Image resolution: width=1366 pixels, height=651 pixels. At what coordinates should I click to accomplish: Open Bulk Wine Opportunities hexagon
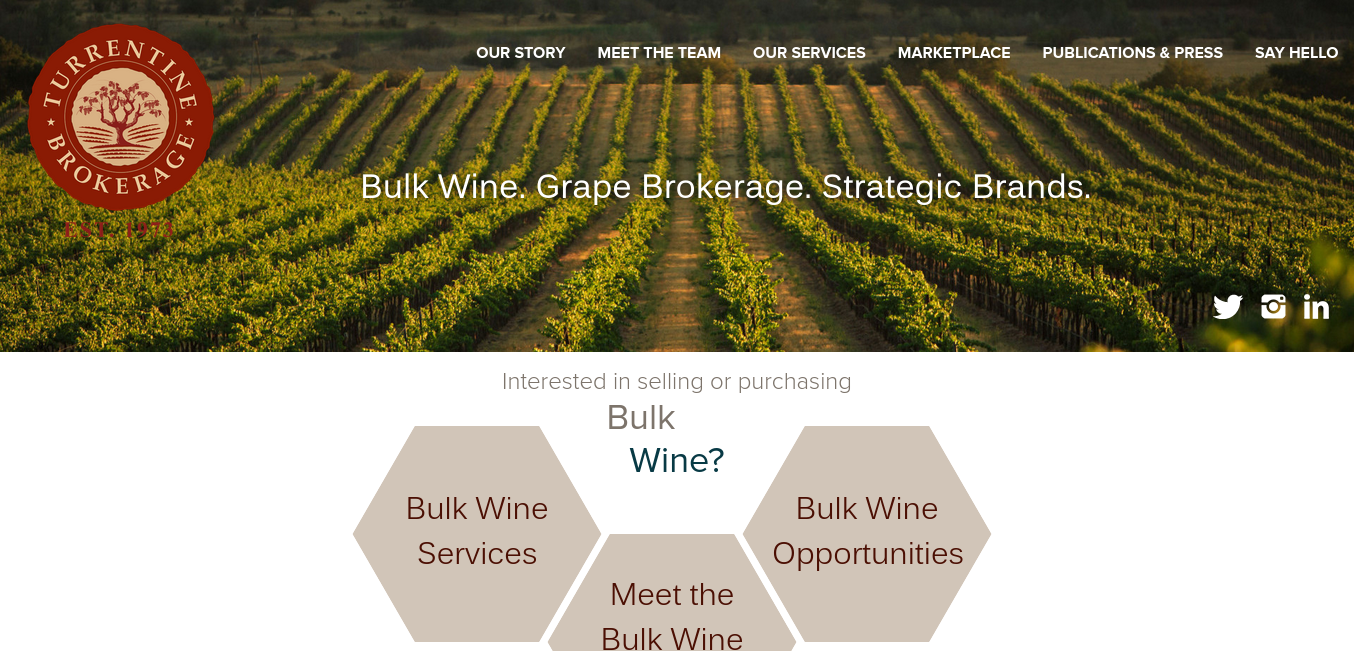click(867, 532)
